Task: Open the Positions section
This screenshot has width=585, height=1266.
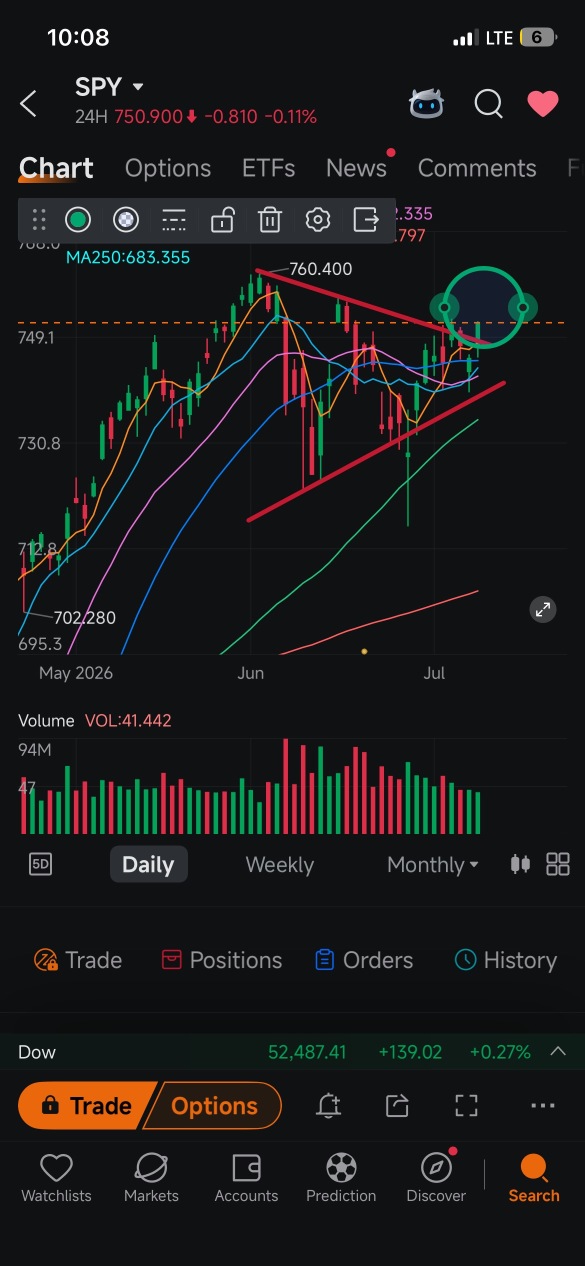Action: tap(221, 960)
